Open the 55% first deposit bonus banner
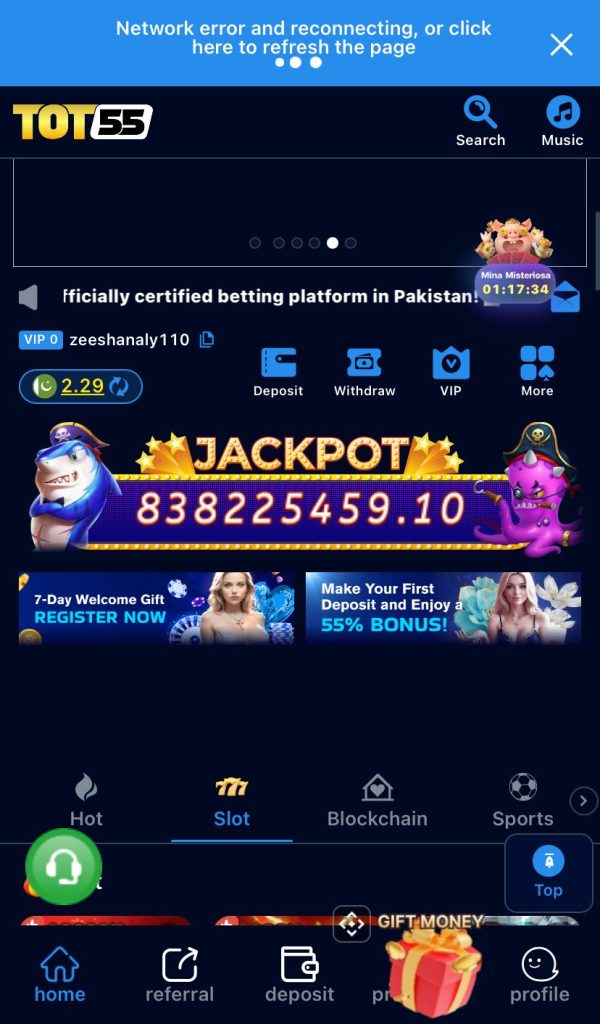Image resolution: width=600 pixels, height=1024 pixels. pyautogui.click(x=442, y=608)
